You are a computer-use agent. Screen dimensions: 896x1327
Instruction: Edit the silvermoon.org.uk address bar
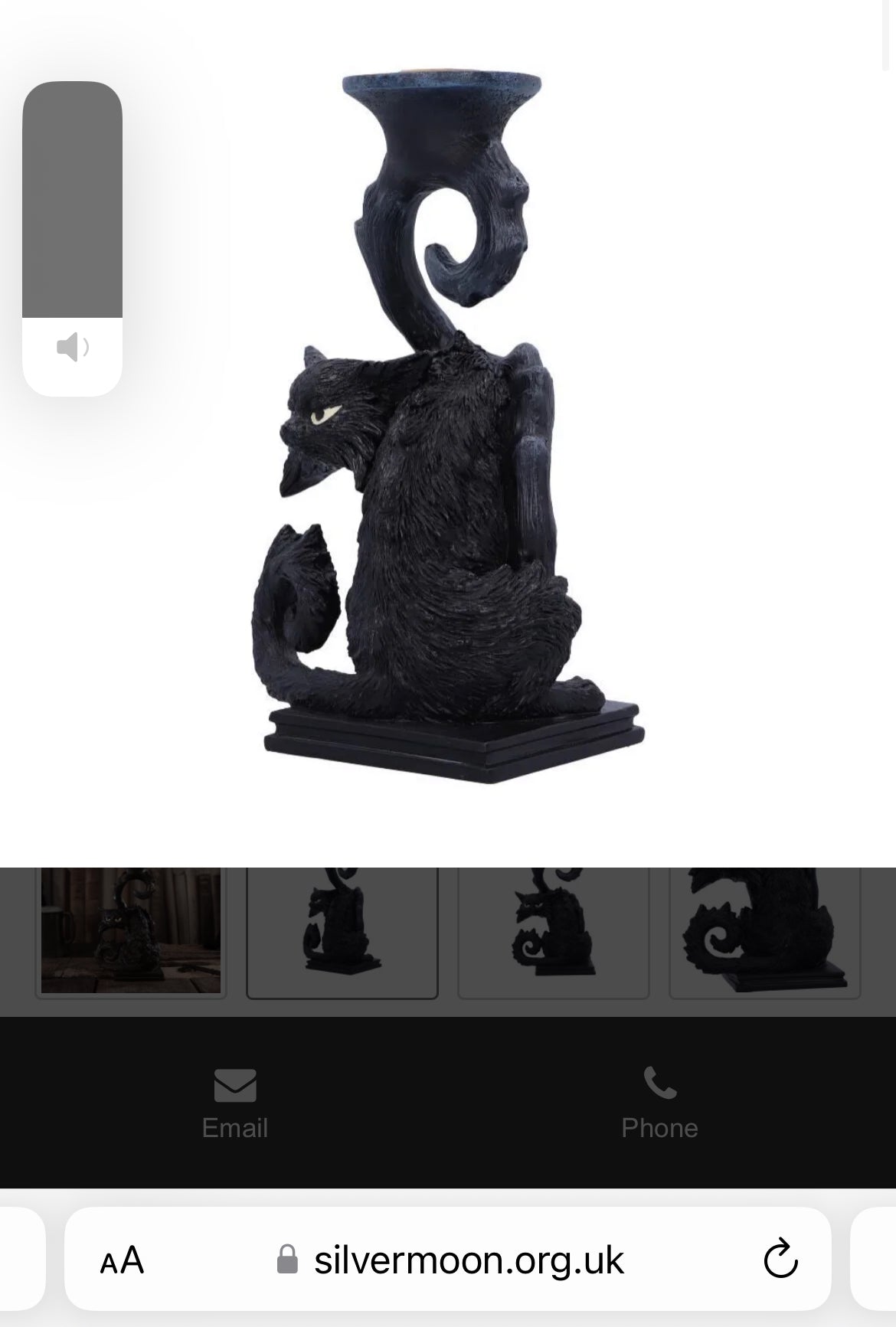point(469,1260)
